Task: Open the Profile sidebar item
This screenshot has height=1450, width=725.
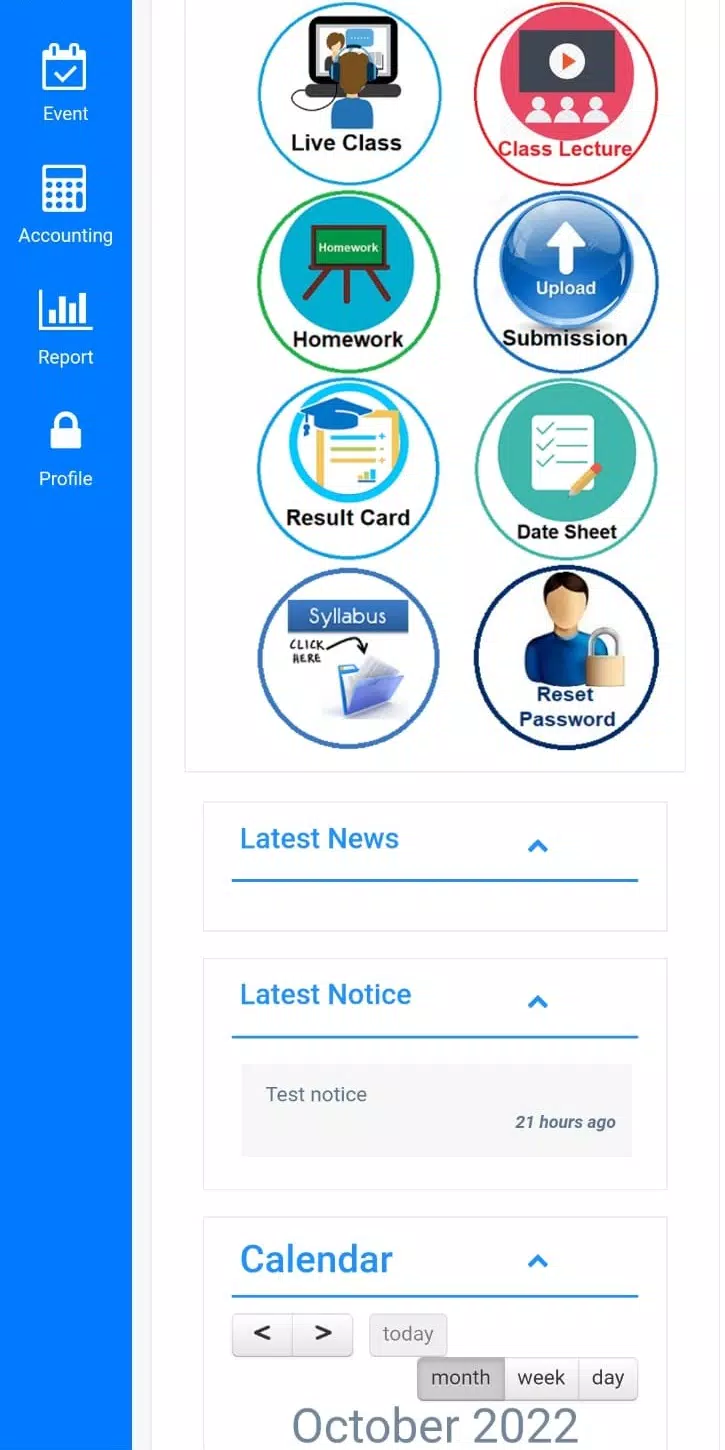Action: coord(65,449)
